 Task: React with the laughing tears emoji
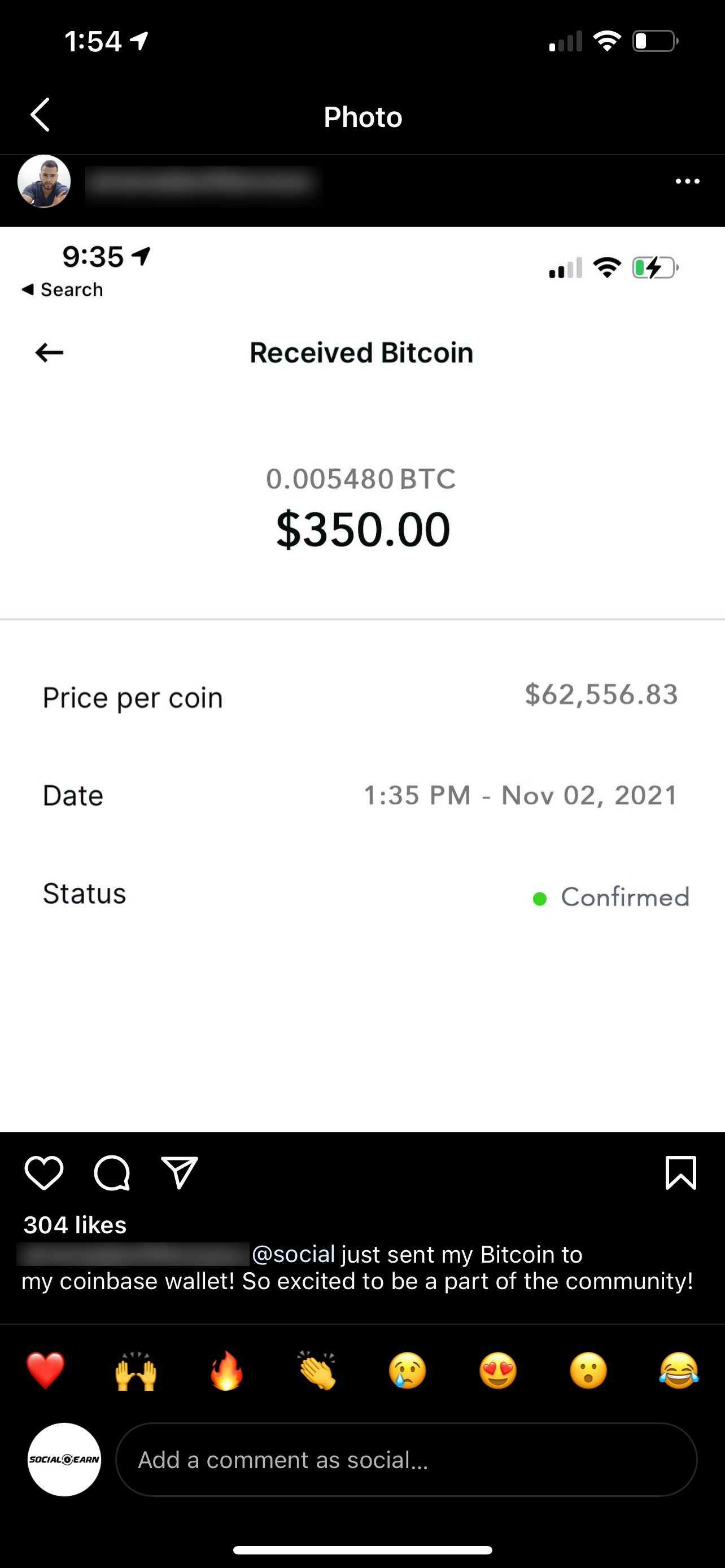point(679,1371)
